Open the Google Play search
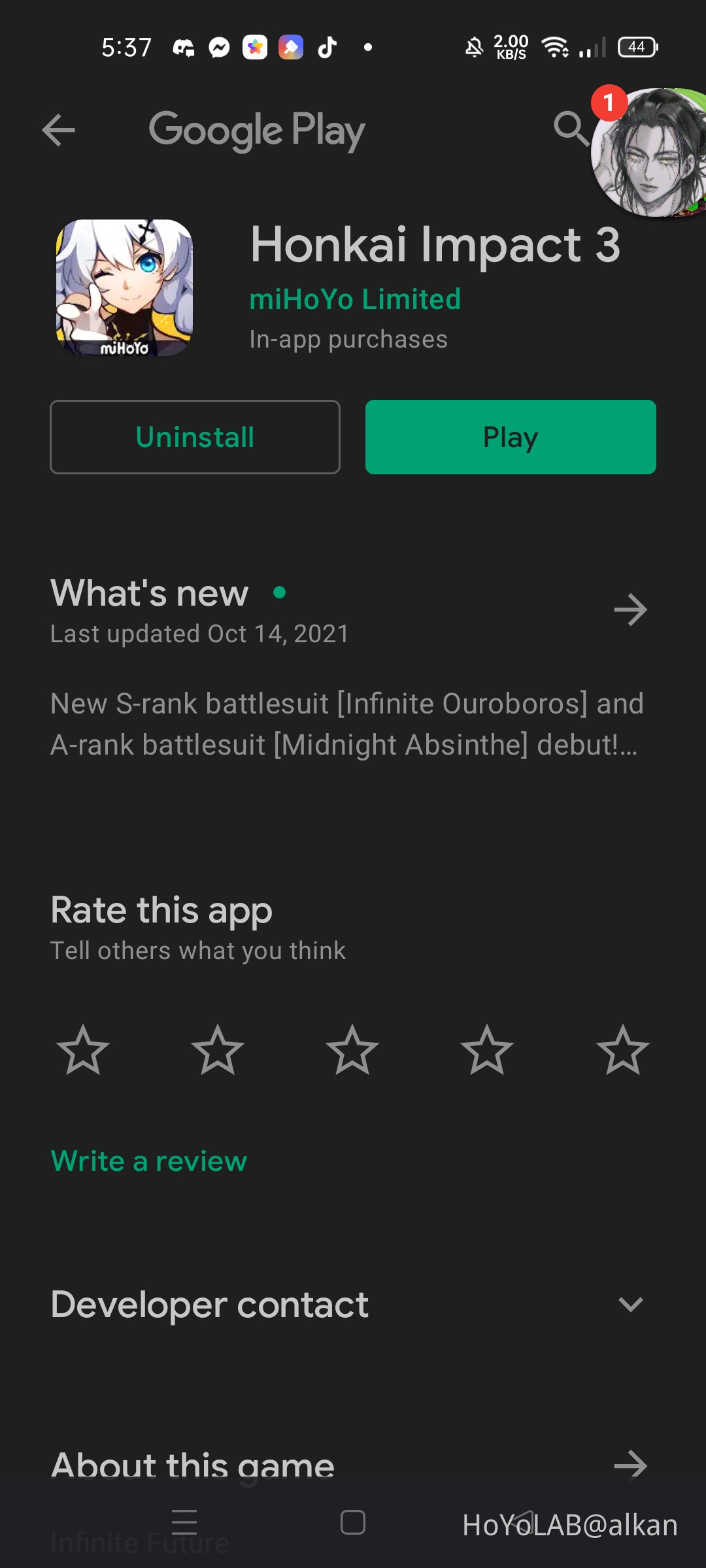706x1568 pixels. pyautogui.click(x=570, y=128)
